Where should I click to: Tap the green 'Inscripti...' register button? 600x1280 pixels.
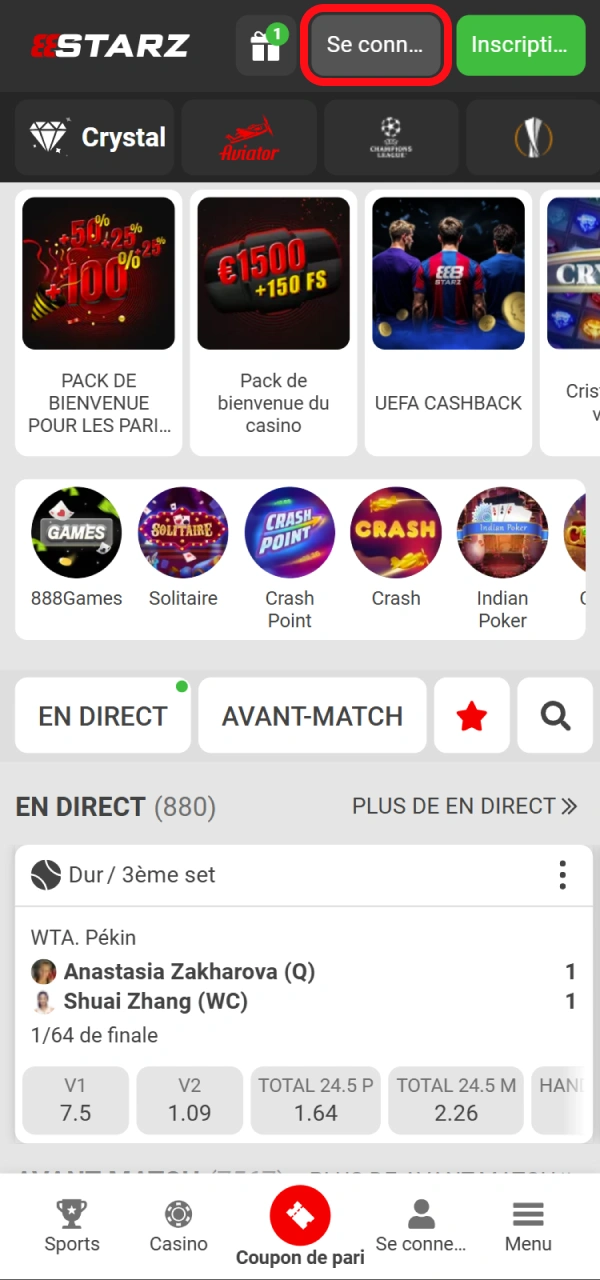pyautogui.click(x=520, y=45)
